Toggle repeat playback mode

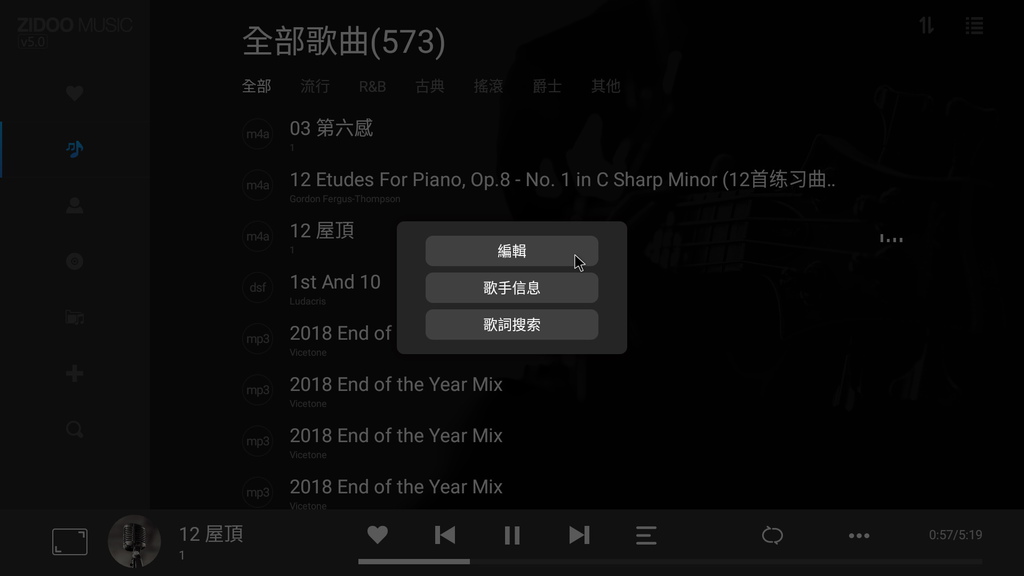point(772,535)
